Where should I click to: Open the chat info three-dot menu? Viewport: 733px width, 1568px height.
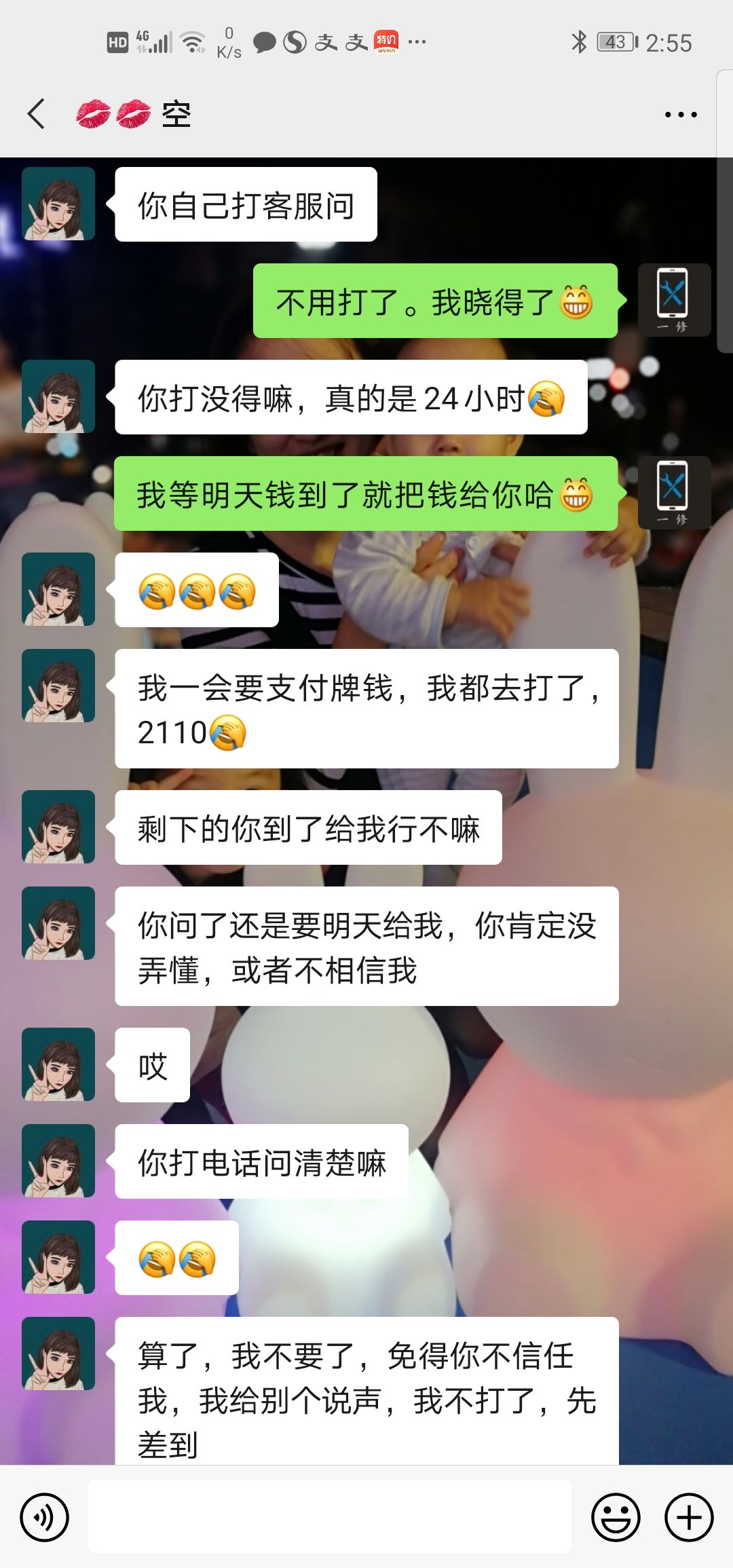point(681,115)
